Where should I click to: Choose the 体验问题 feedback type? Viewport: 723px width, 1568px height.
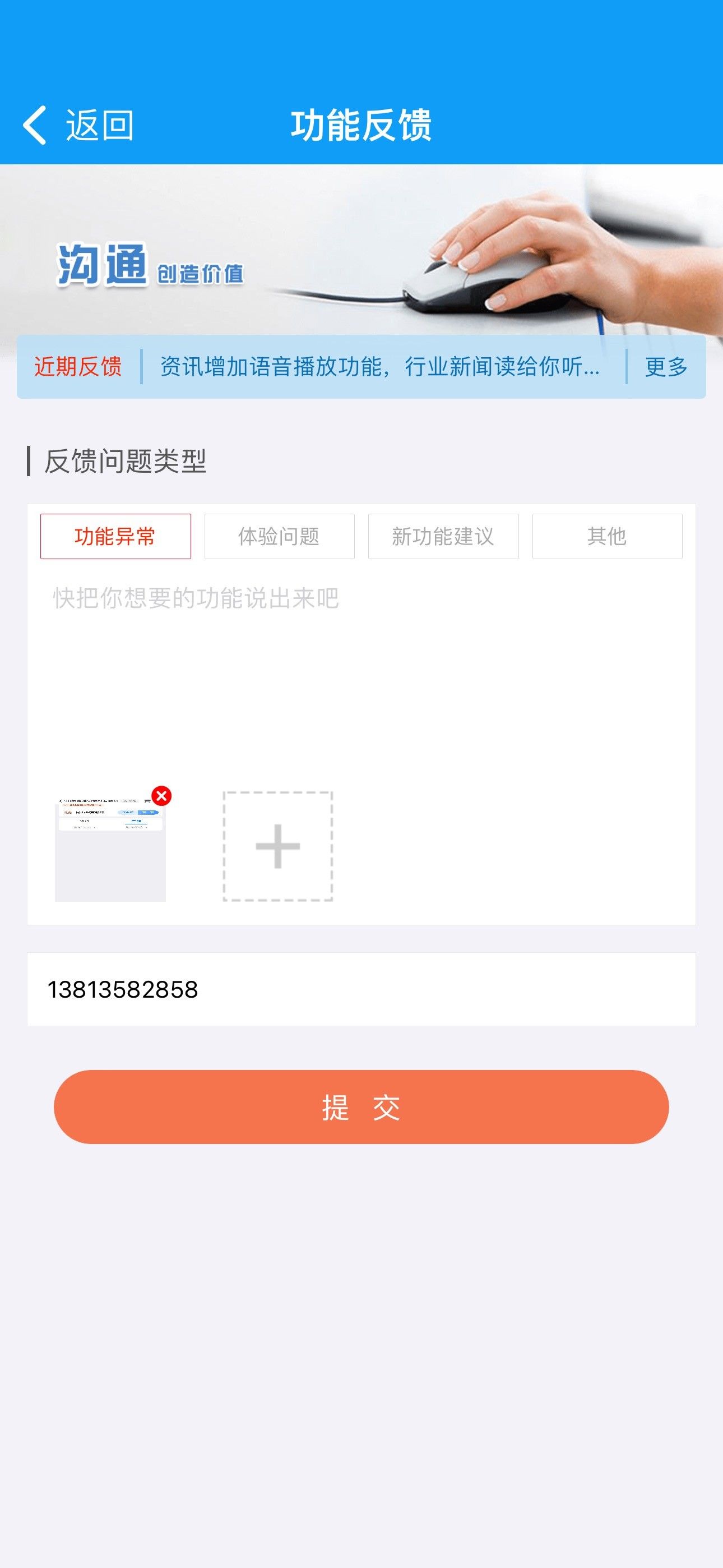[279, 536]
